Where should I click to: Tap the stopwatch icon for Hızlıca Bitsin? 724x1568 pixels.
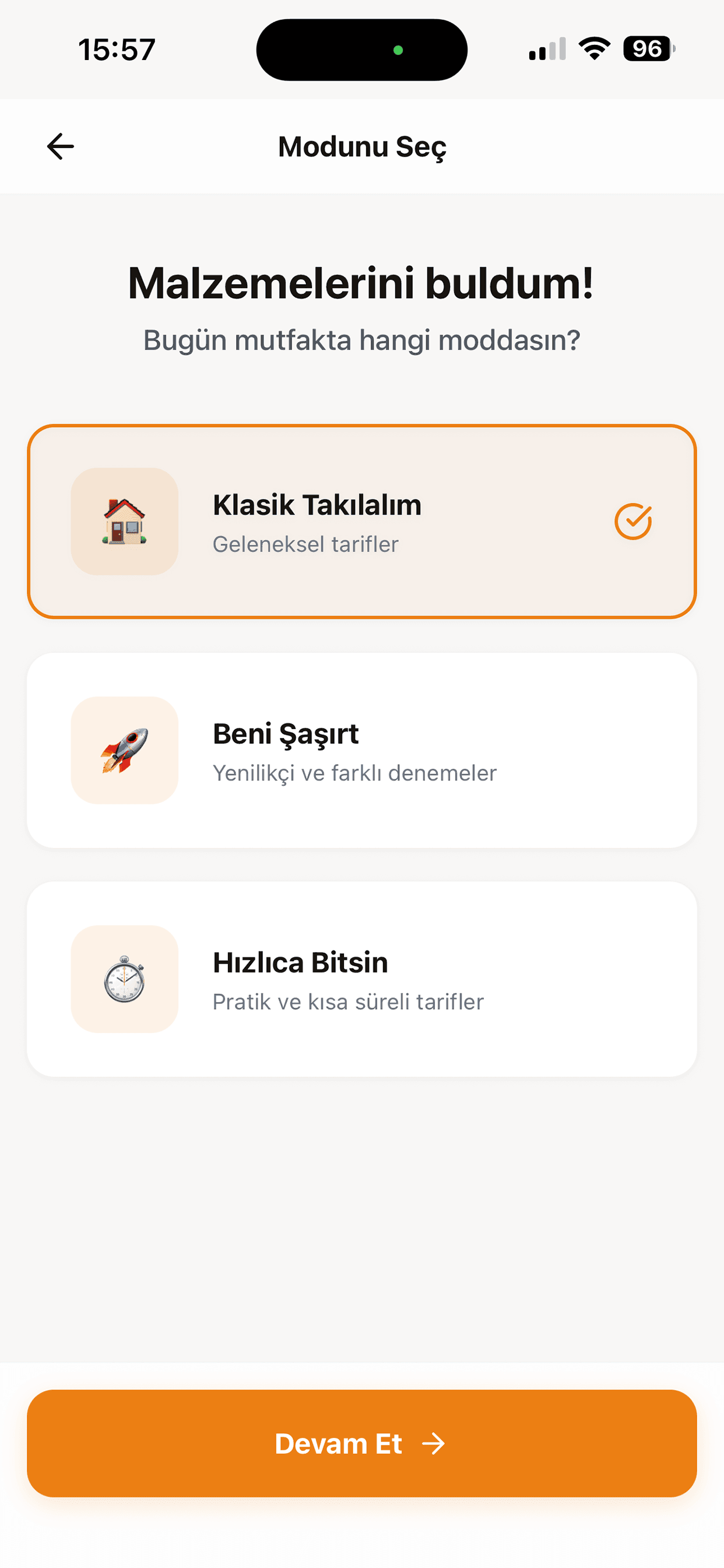124,979
